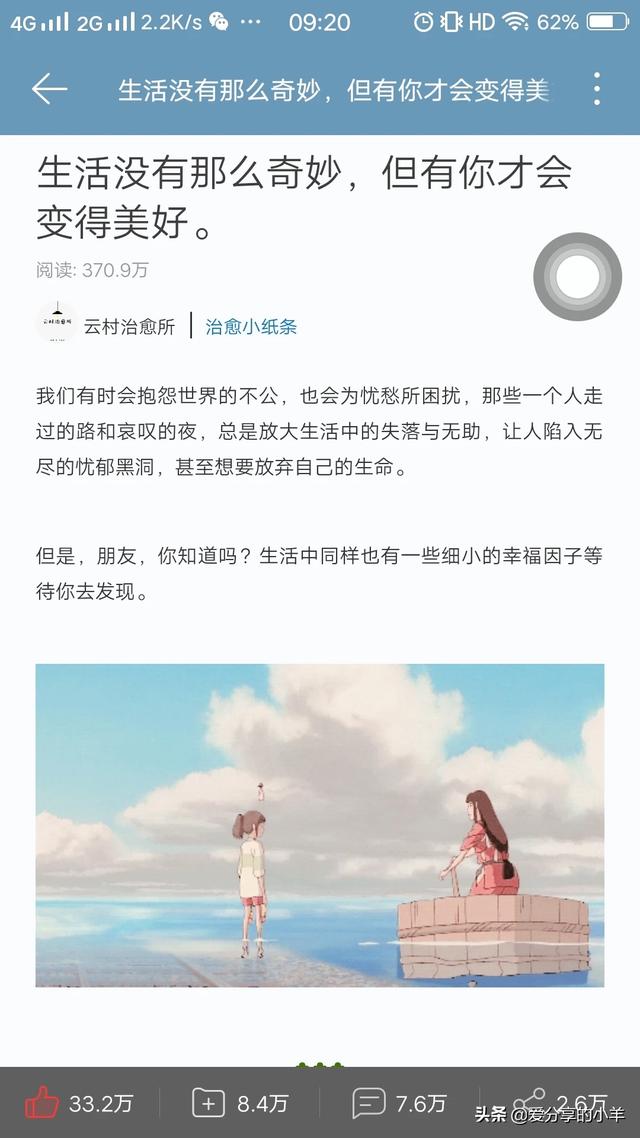Tap the floating round assistive button
The width and height of the screenshot is (640, 1138).
(578, 277)
